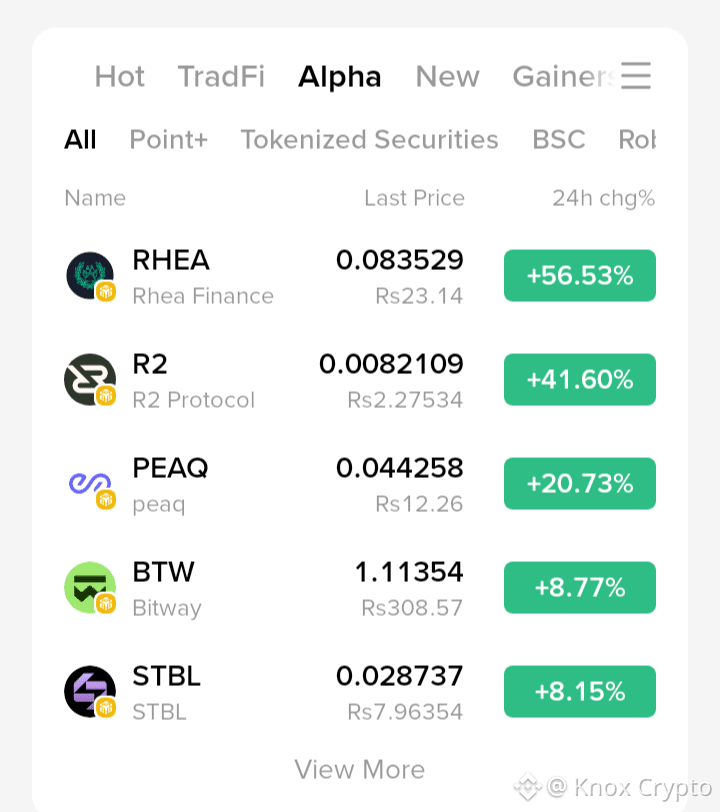Switch to the Hot tab
720x812 pixels.
[x=120, y=77]
